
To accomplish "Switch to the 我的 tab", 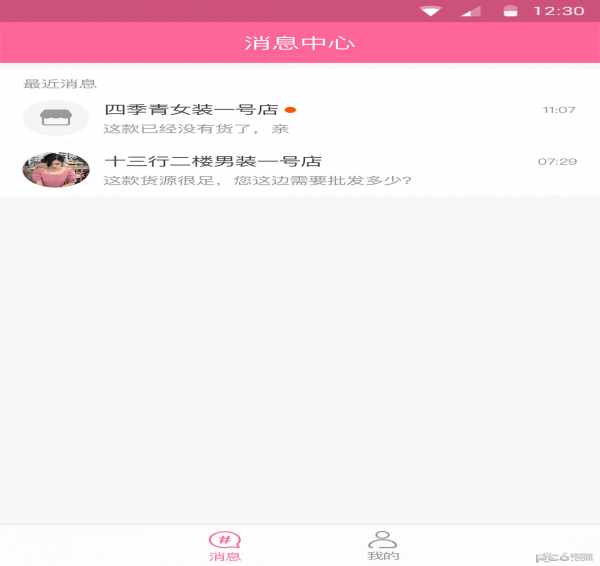I will pyautogui.click(x=382, y=546).
